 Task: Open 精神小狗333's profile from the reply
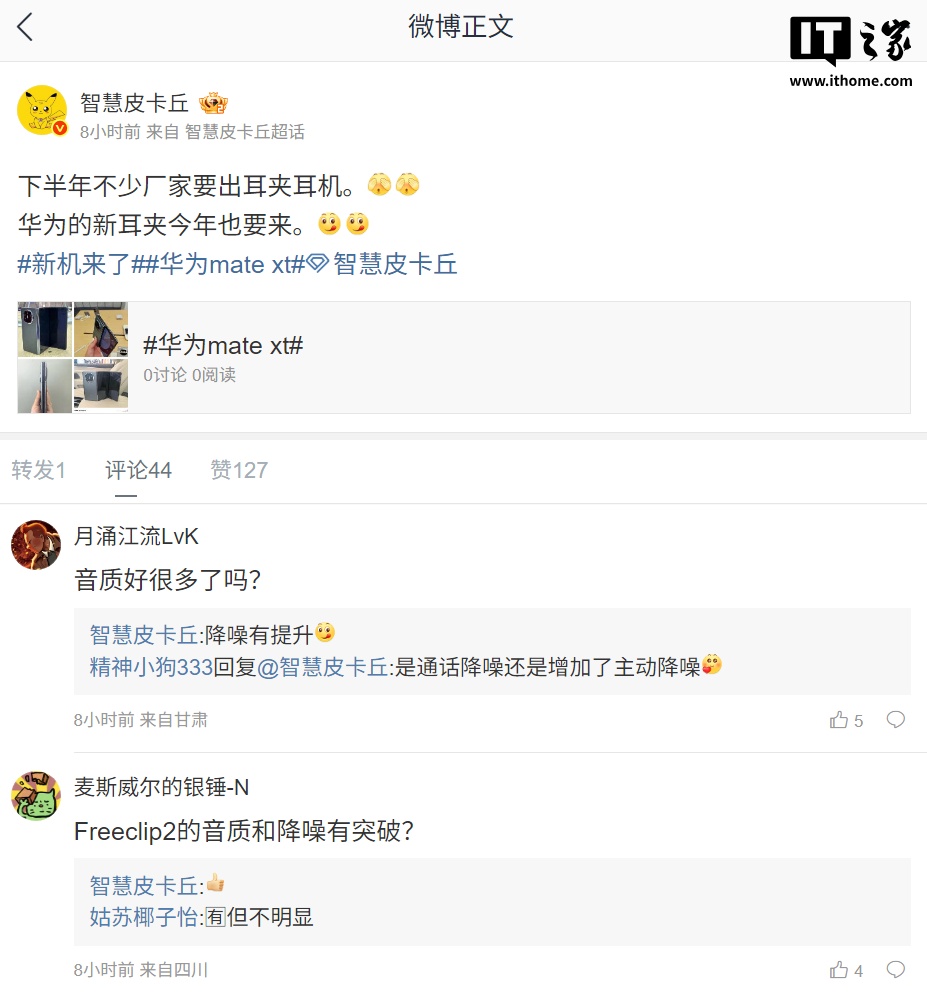(x=151, y=667)
